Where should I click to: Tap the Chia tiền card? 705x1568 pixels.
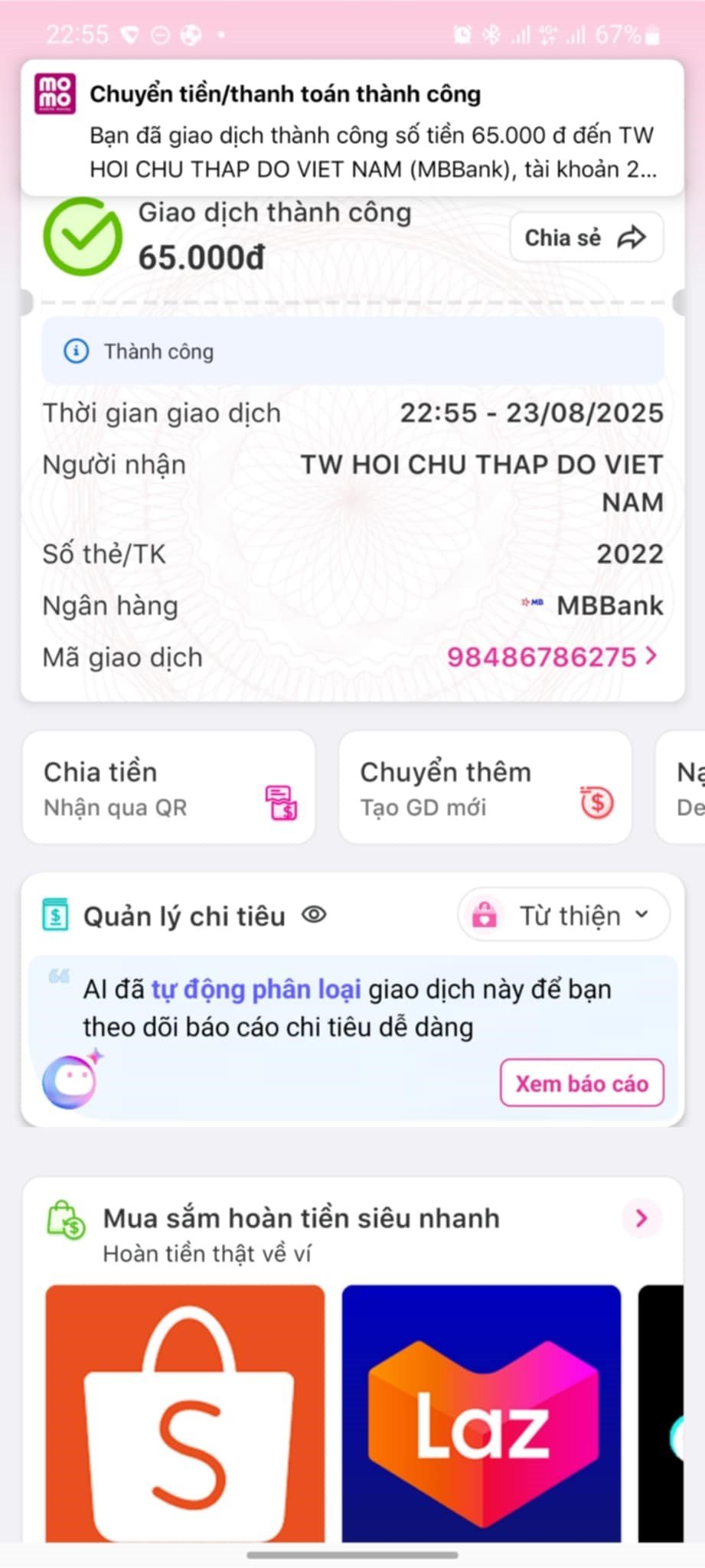pyautogui.click(x=168, y=787)
